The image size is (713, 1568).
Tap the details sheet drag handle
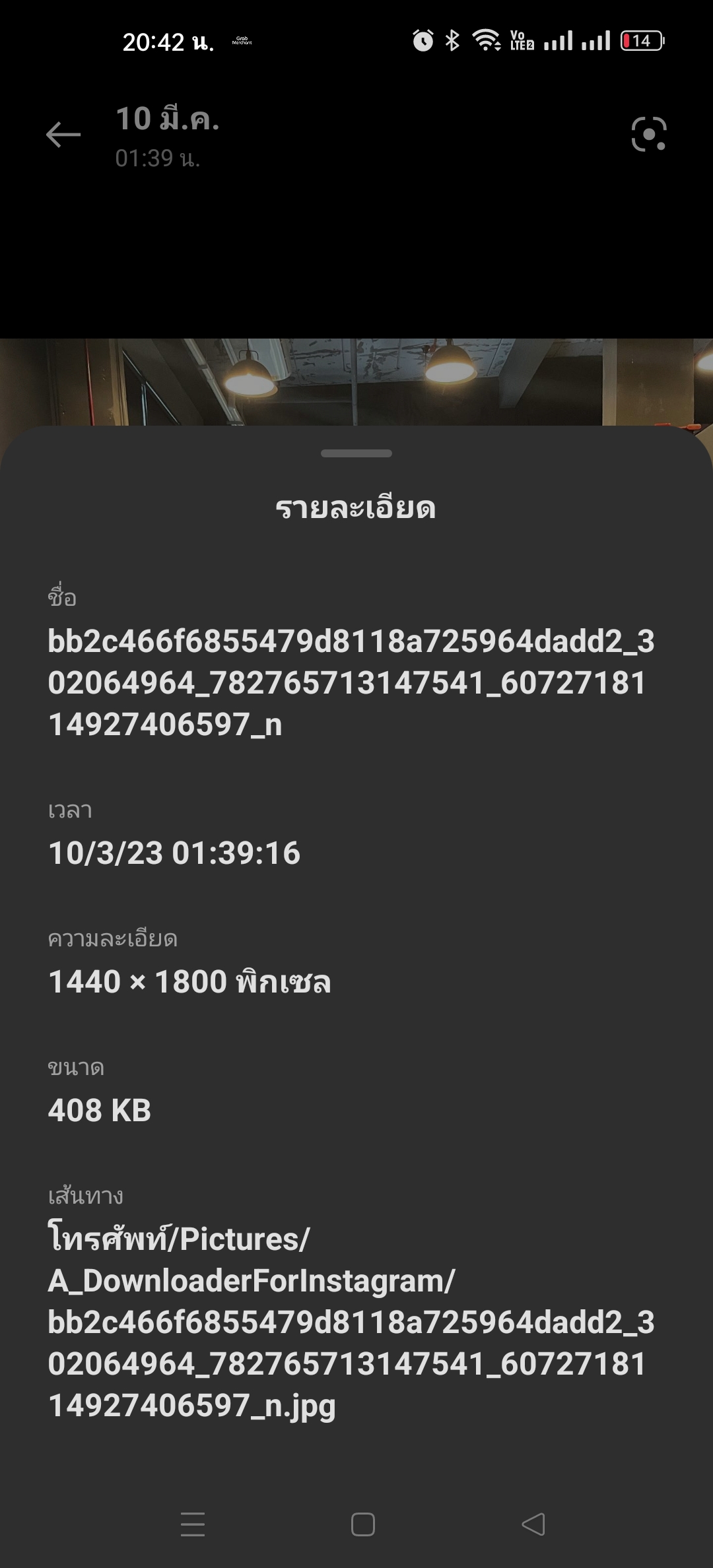[356, 453]
